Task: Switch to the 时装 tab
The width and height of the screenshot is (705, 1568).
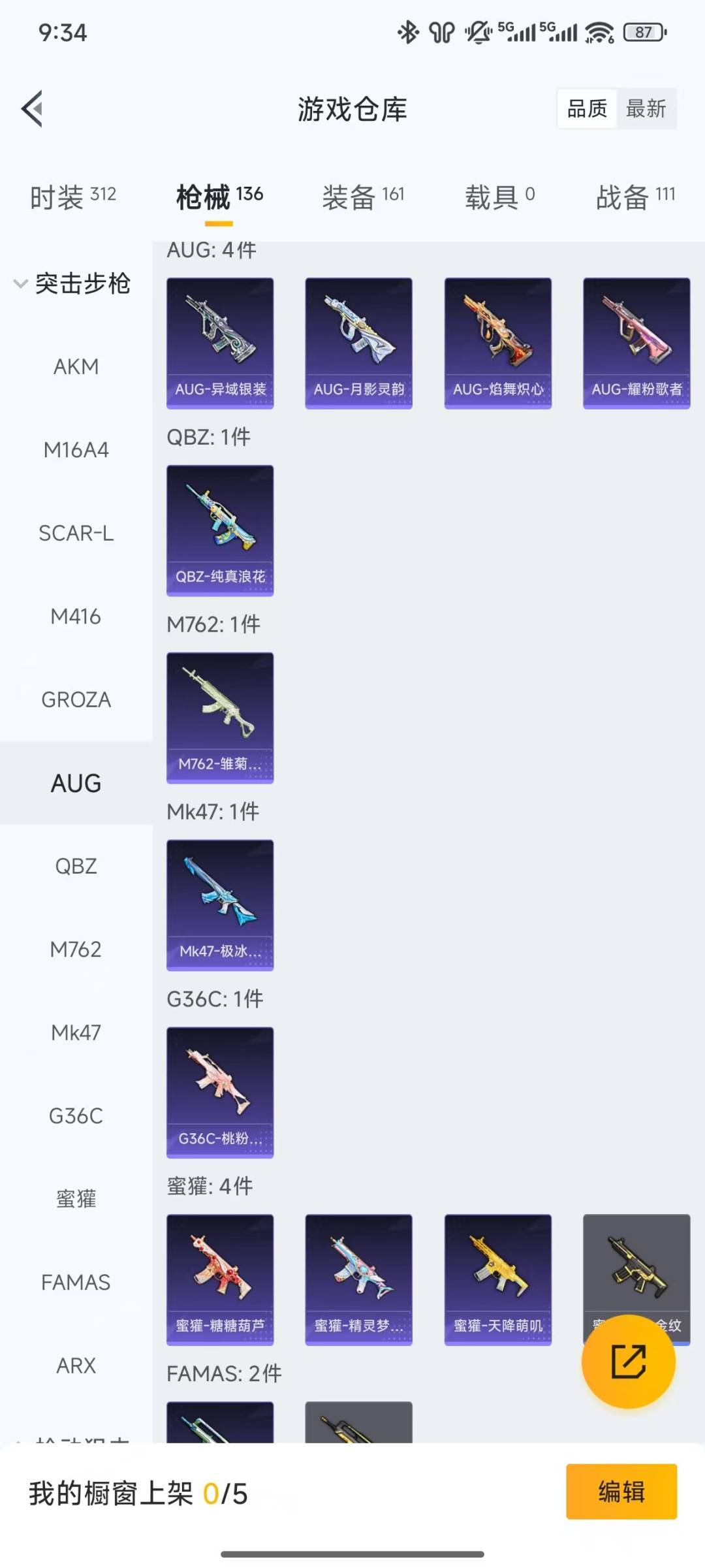Action: coord(72,196)
